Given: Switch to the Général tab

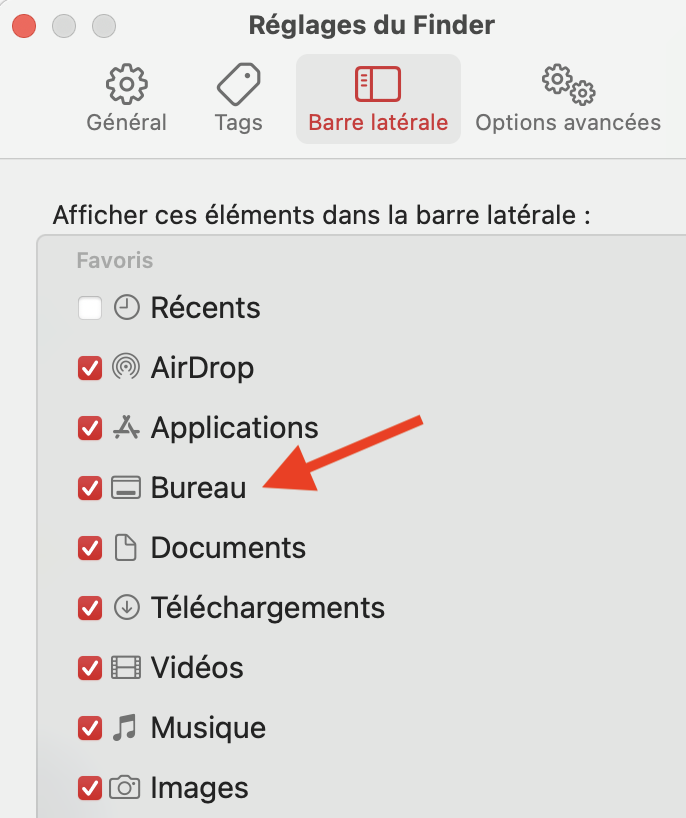Looking at the screenshot, I should tap(127, 99).
